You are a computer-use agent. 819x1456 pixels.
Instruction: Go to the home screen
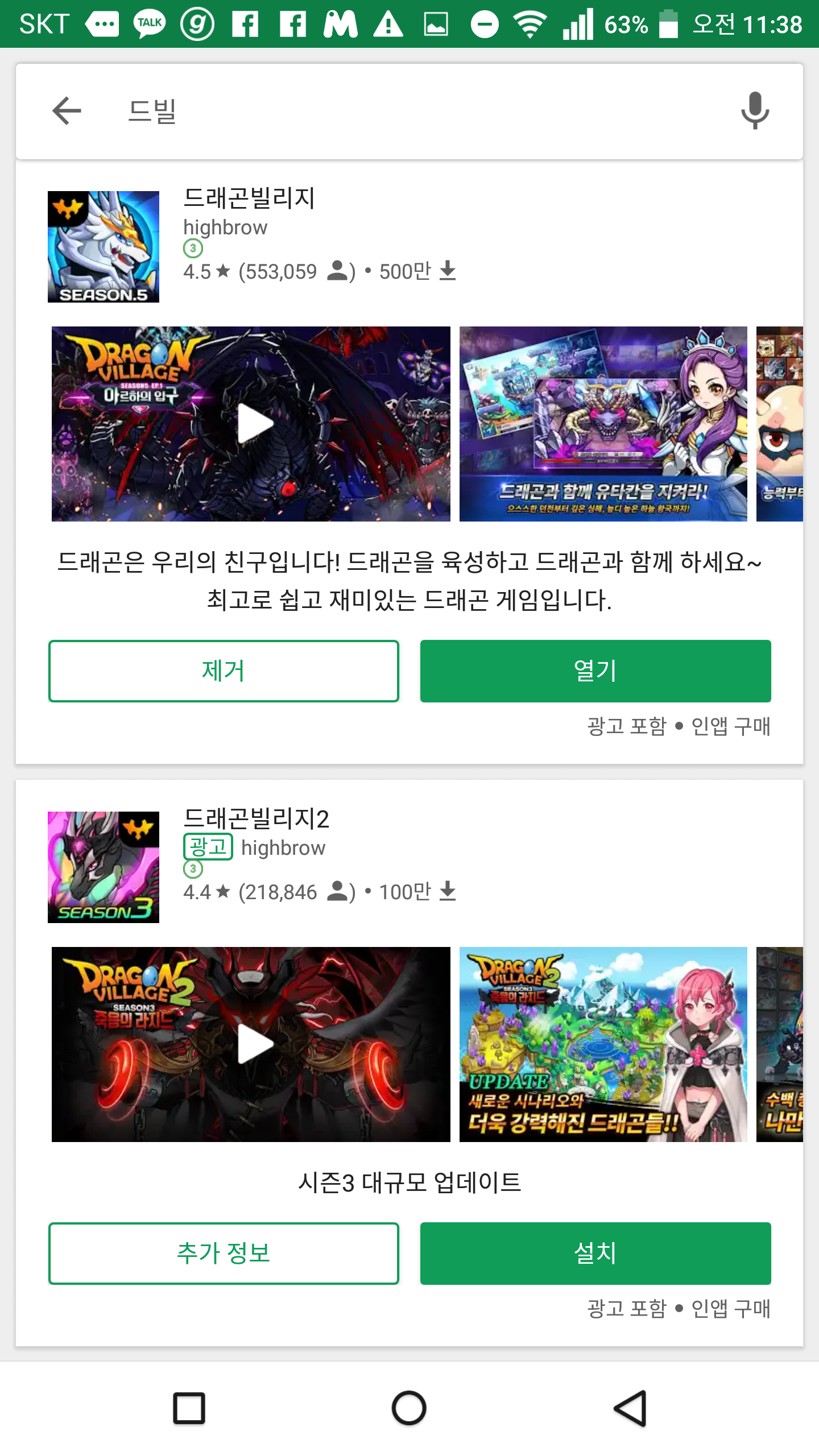(409, 1408)
